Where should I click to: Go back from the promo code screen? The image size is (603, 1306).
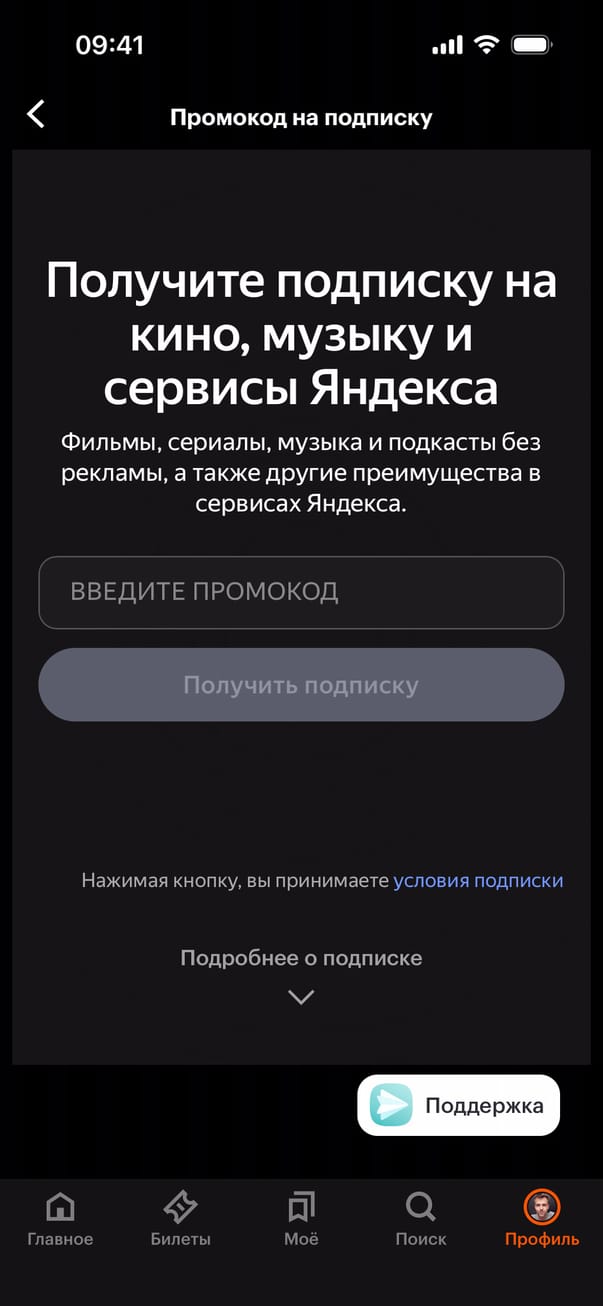[36, 115]
